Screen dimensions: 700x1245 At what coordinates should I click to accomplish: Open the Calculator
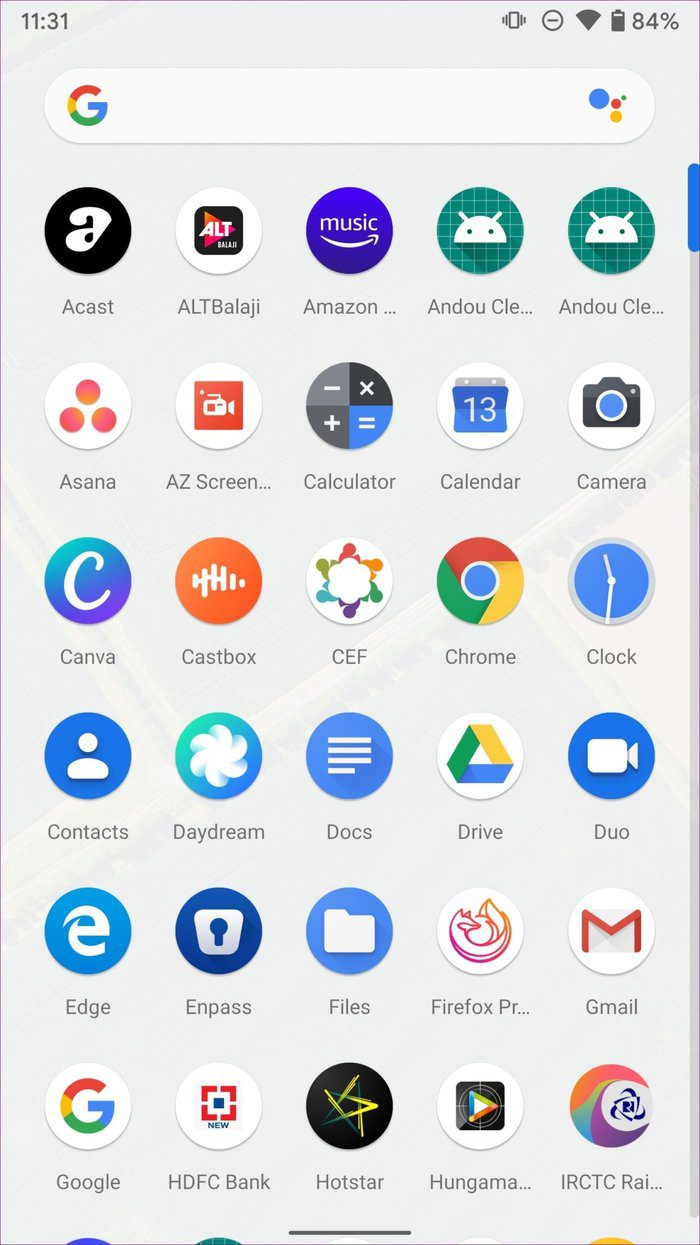[349, 406]
